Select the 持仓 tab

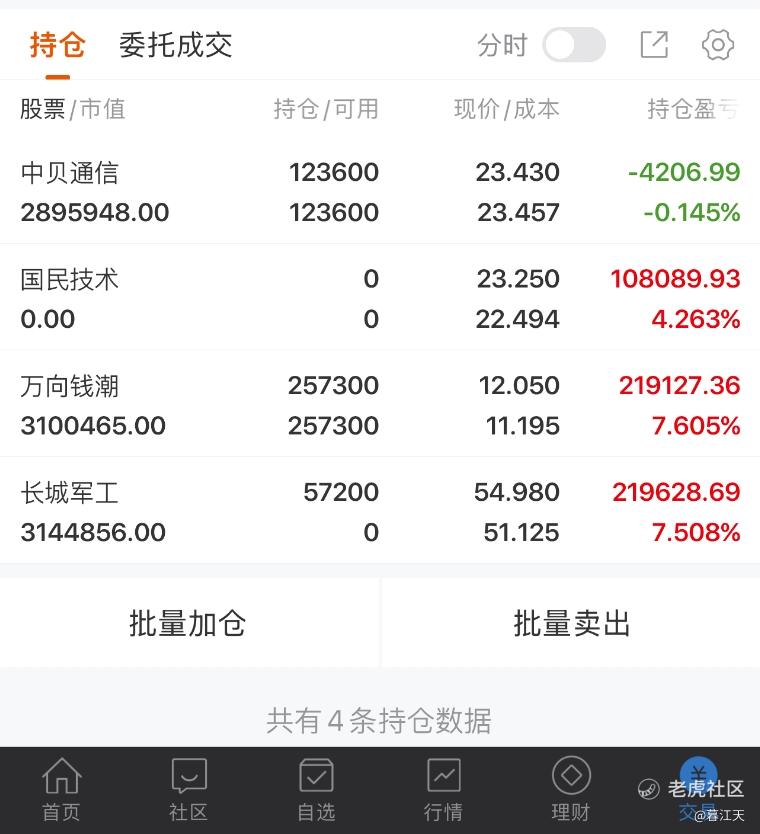(57, 45)
